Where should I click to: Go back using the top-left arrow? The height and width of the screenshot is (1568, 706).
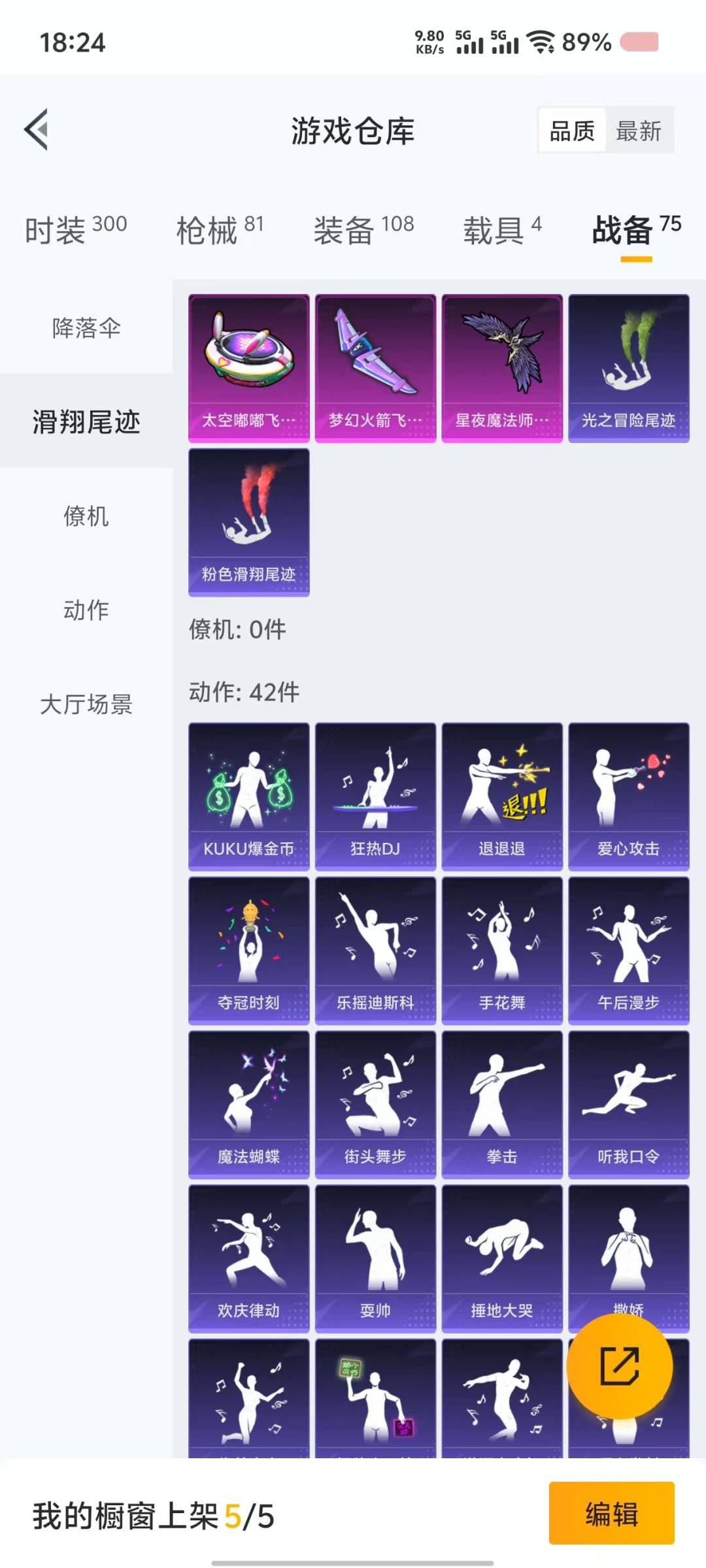point(37,129)
